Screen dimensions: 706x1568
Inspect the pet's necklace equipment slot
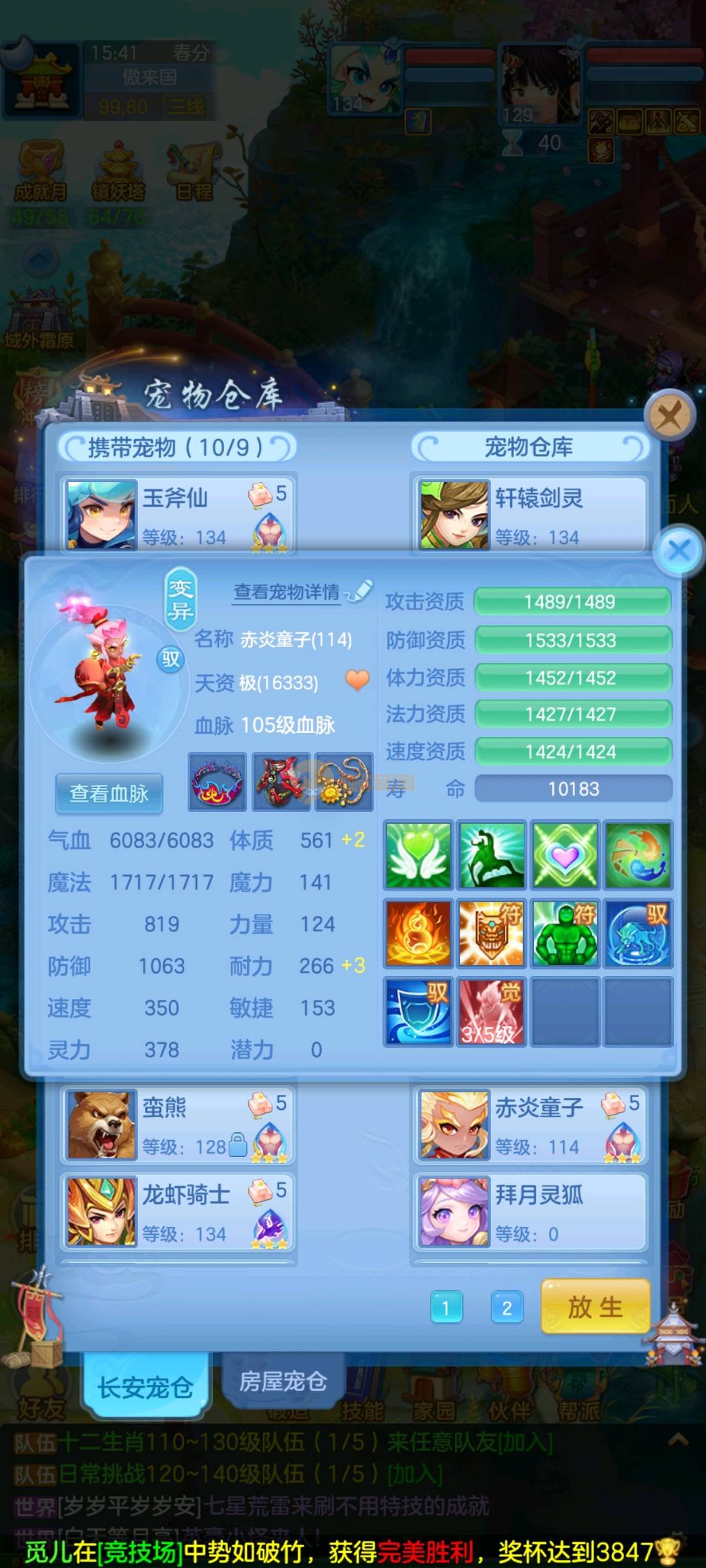click(345, 781)
